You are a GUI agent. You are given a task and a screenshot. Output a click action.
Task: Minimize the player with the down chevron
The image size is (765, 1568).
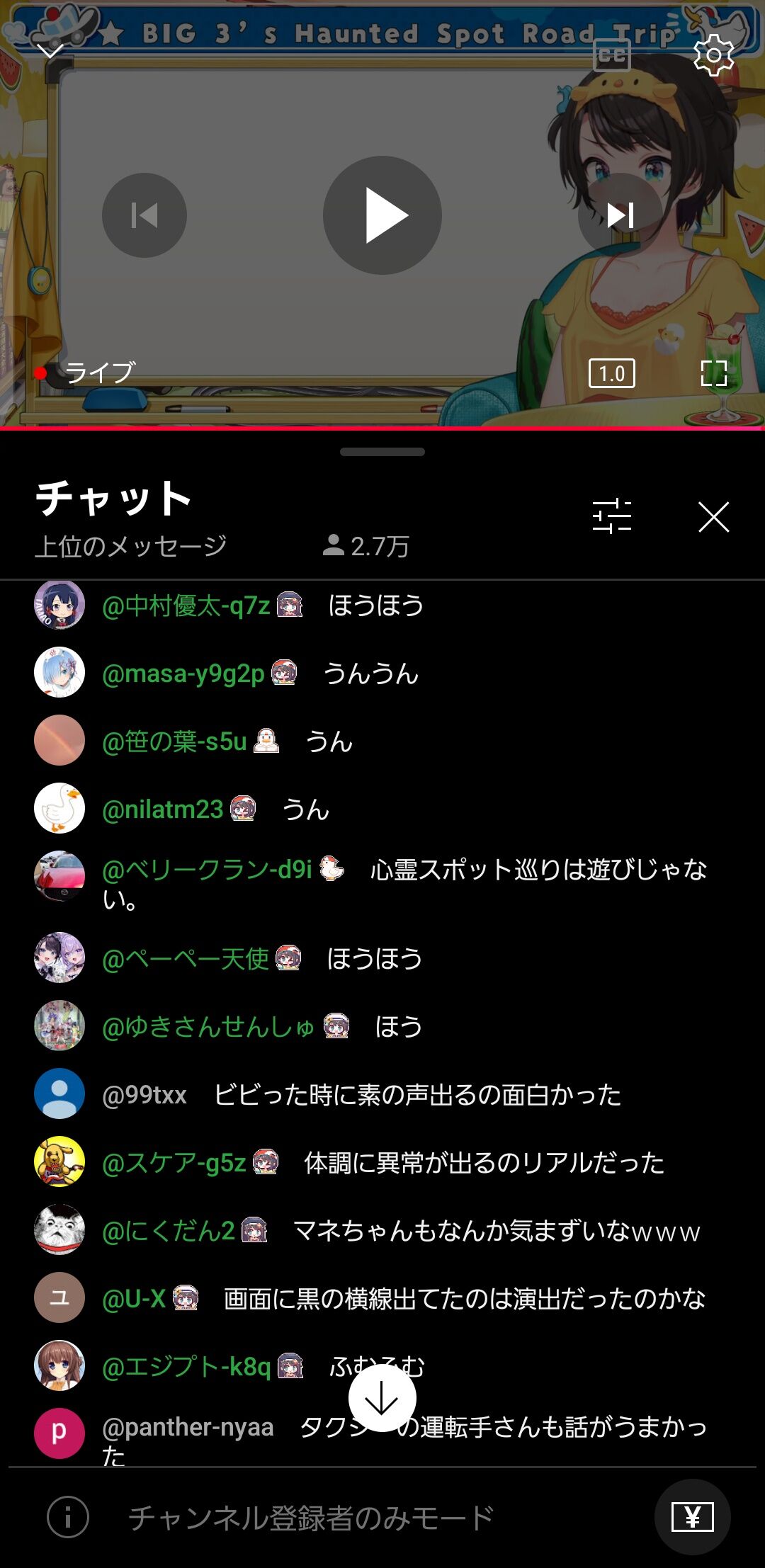tap(50, 51)
